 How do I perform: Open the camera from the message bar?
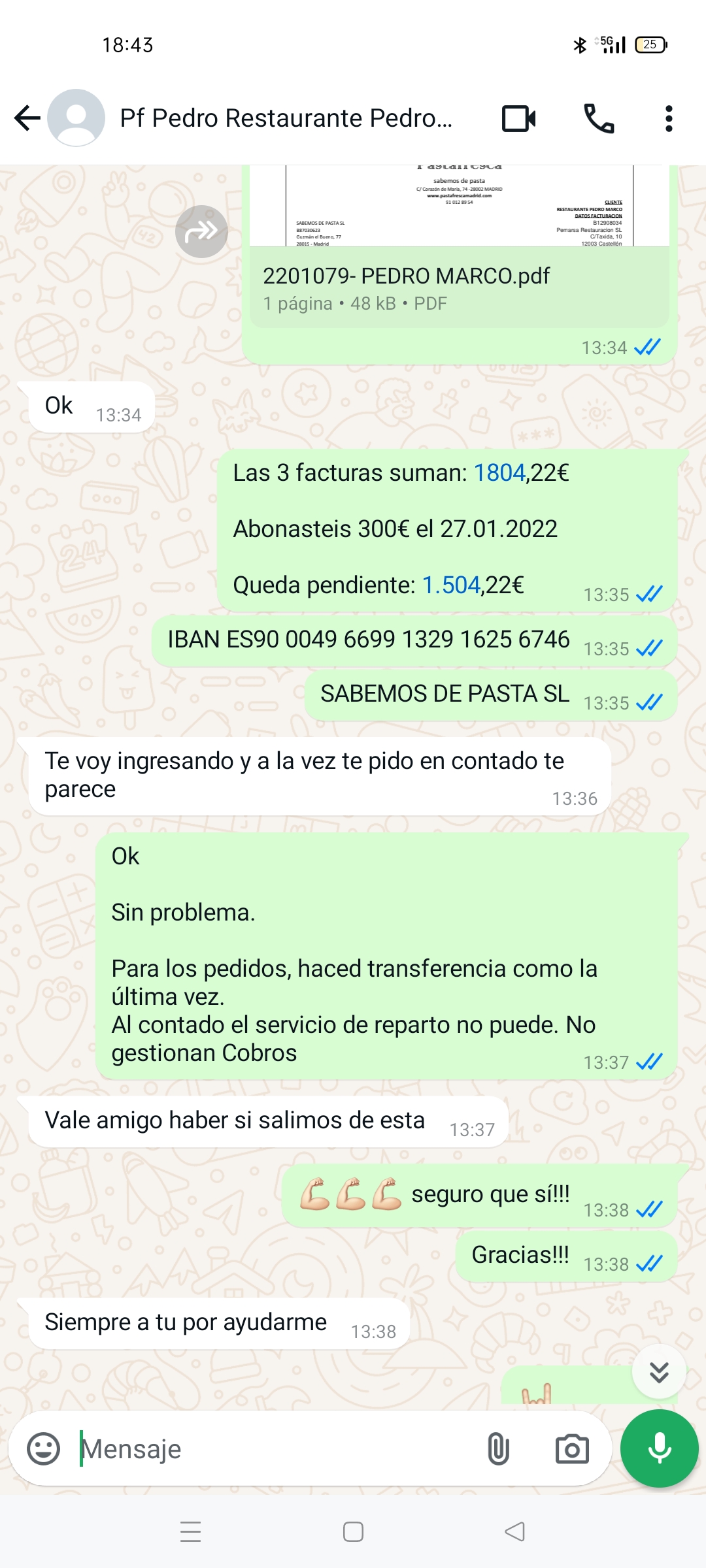(572, 1448)
